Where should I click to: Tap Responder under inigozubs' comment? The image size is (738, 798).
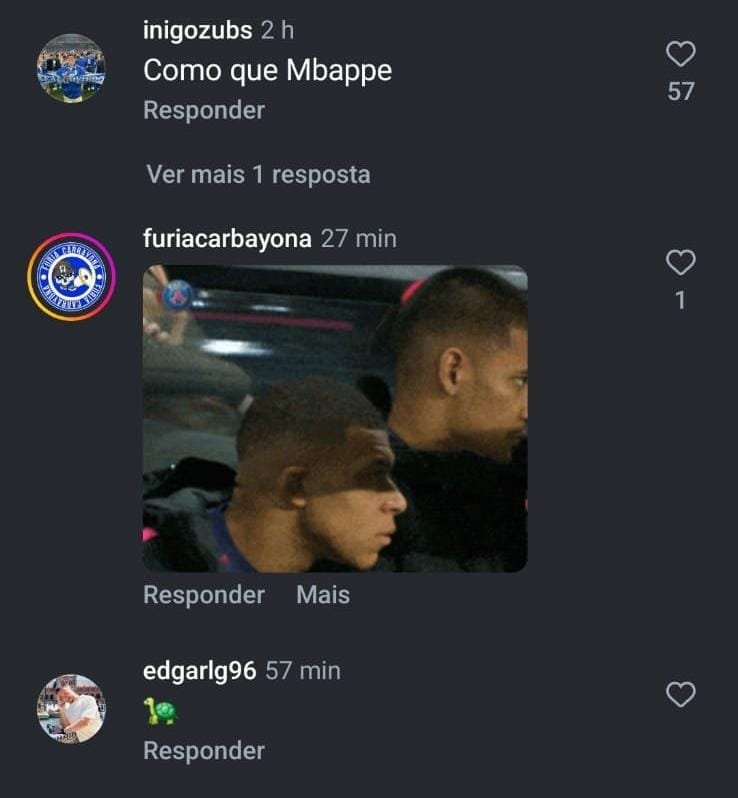point(204,110)
